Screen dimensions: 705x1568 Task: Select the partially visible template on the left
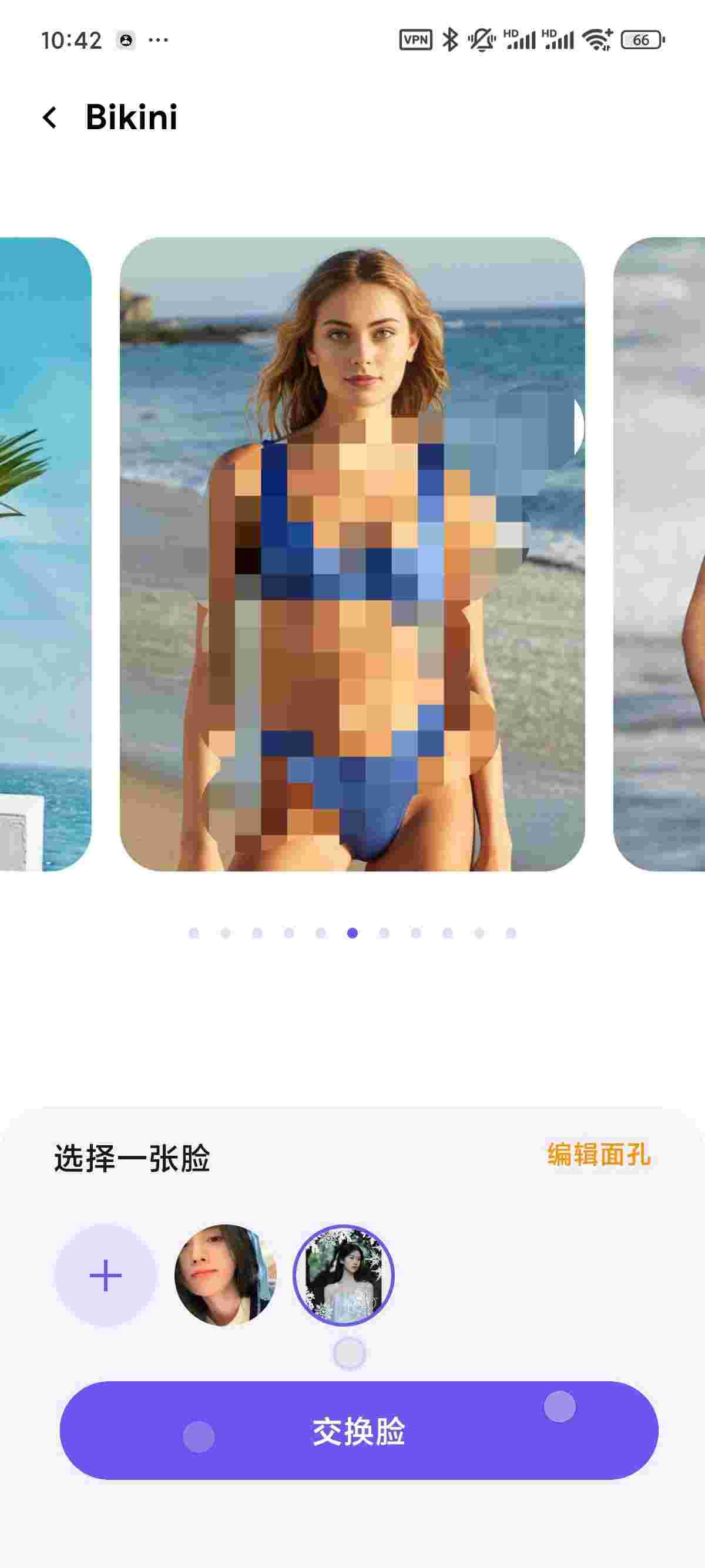coord(44,554)
